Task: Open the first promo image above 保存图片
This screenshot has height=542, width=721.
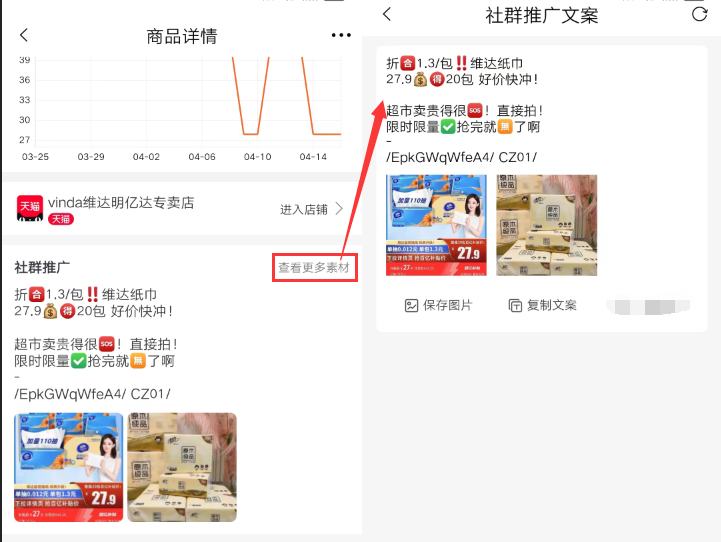Action: 436,225
